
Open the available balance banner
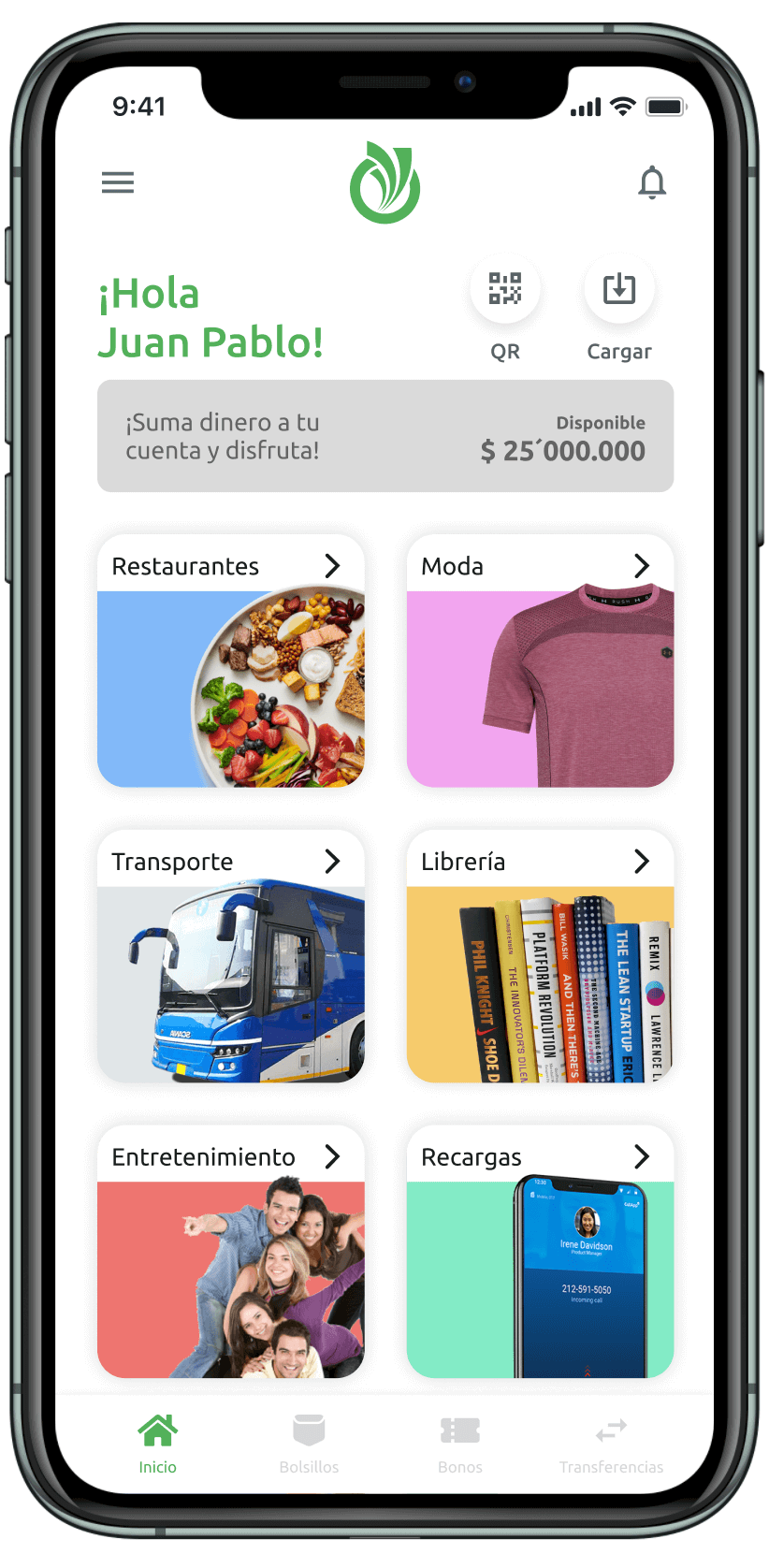point(385,436)
